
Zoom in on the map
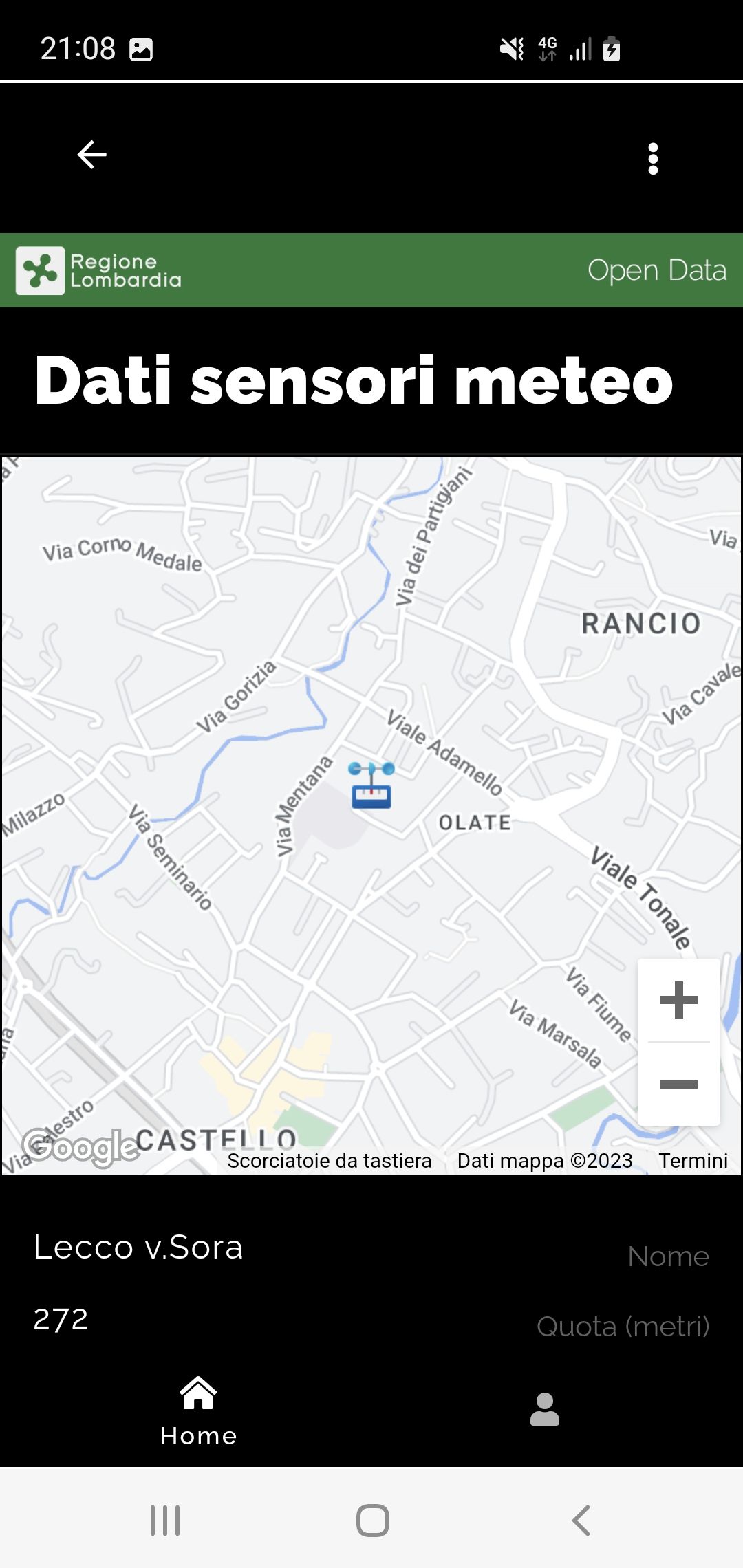pyautogui.click(x=678, y=999)
